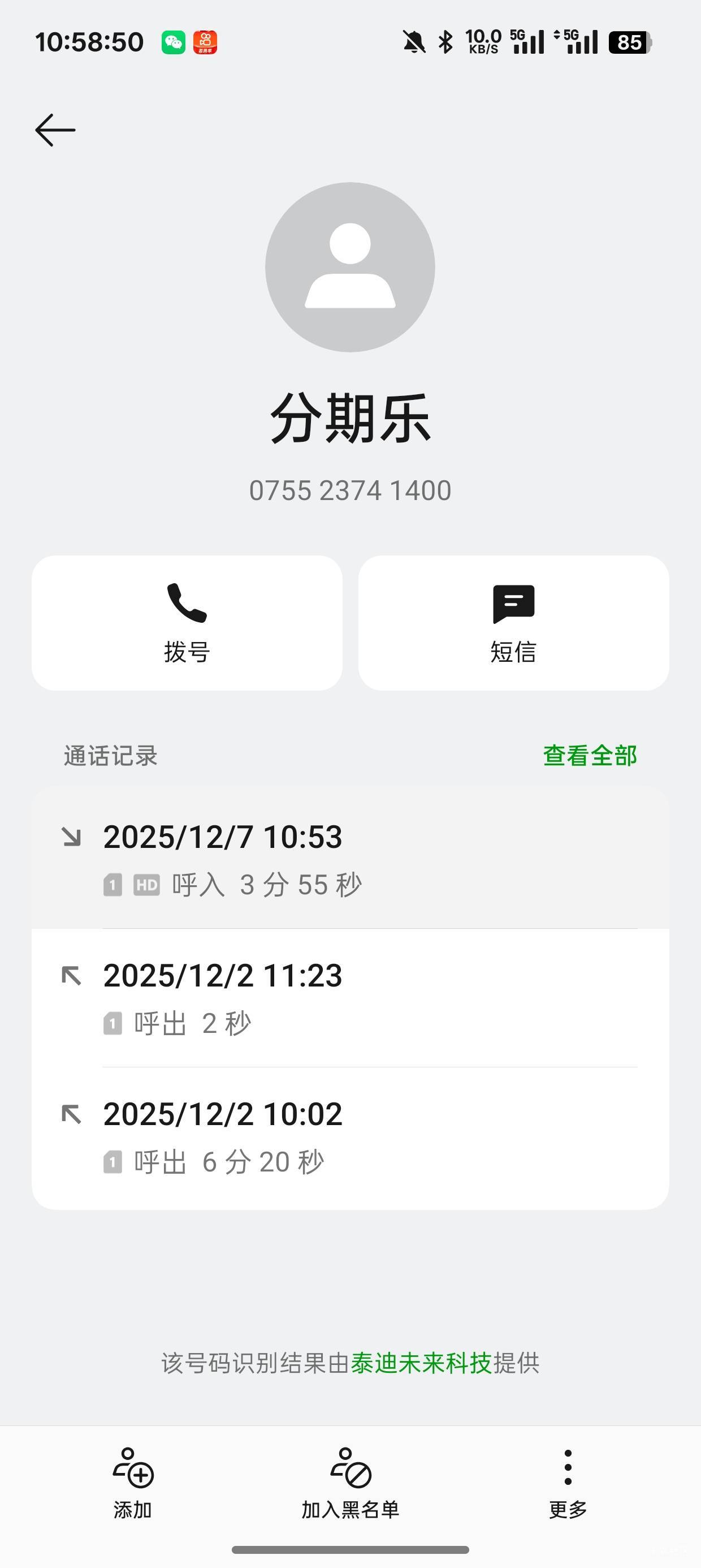Open the 更多 options menu
The width and height of the screenshot is (701, 1568).
point(567,1483)
